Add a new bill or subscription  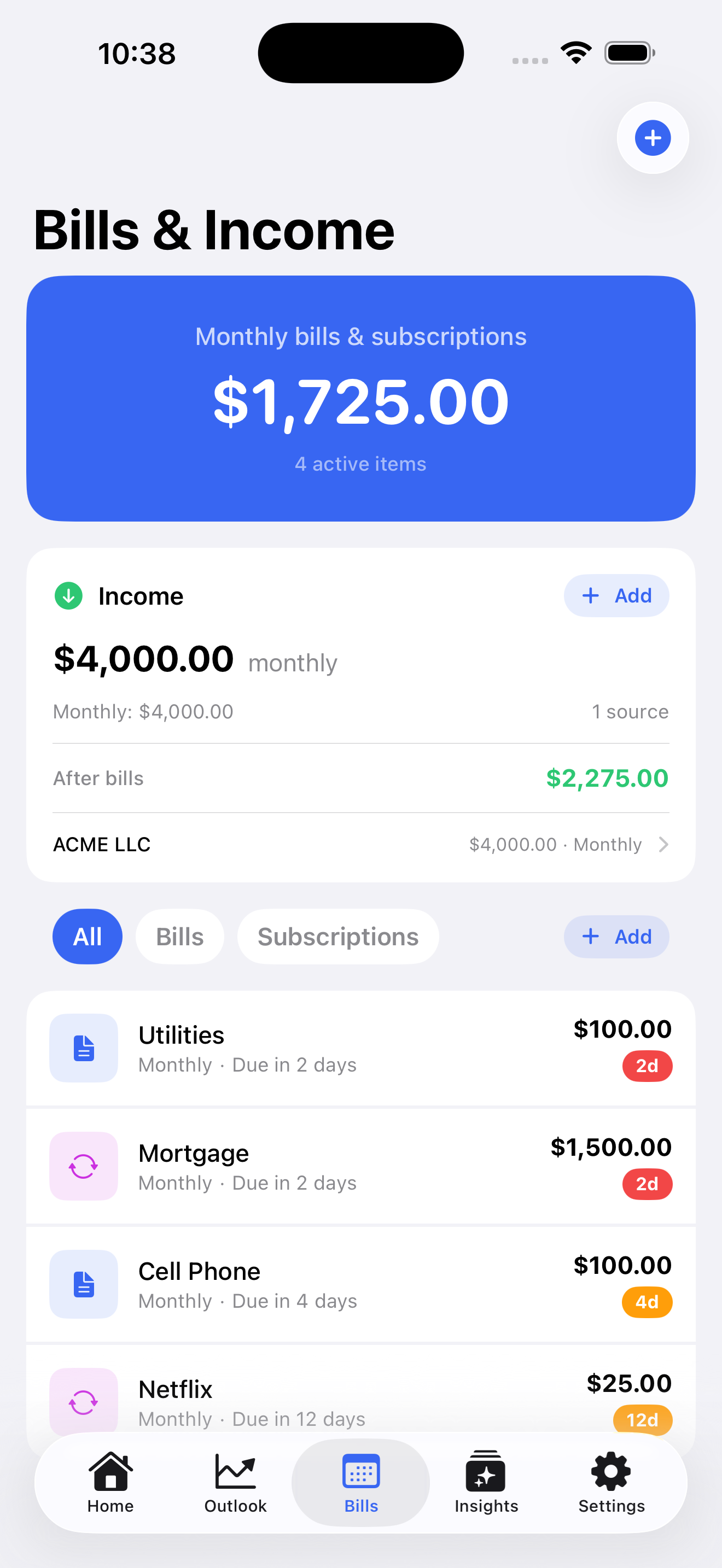point(615,936)
